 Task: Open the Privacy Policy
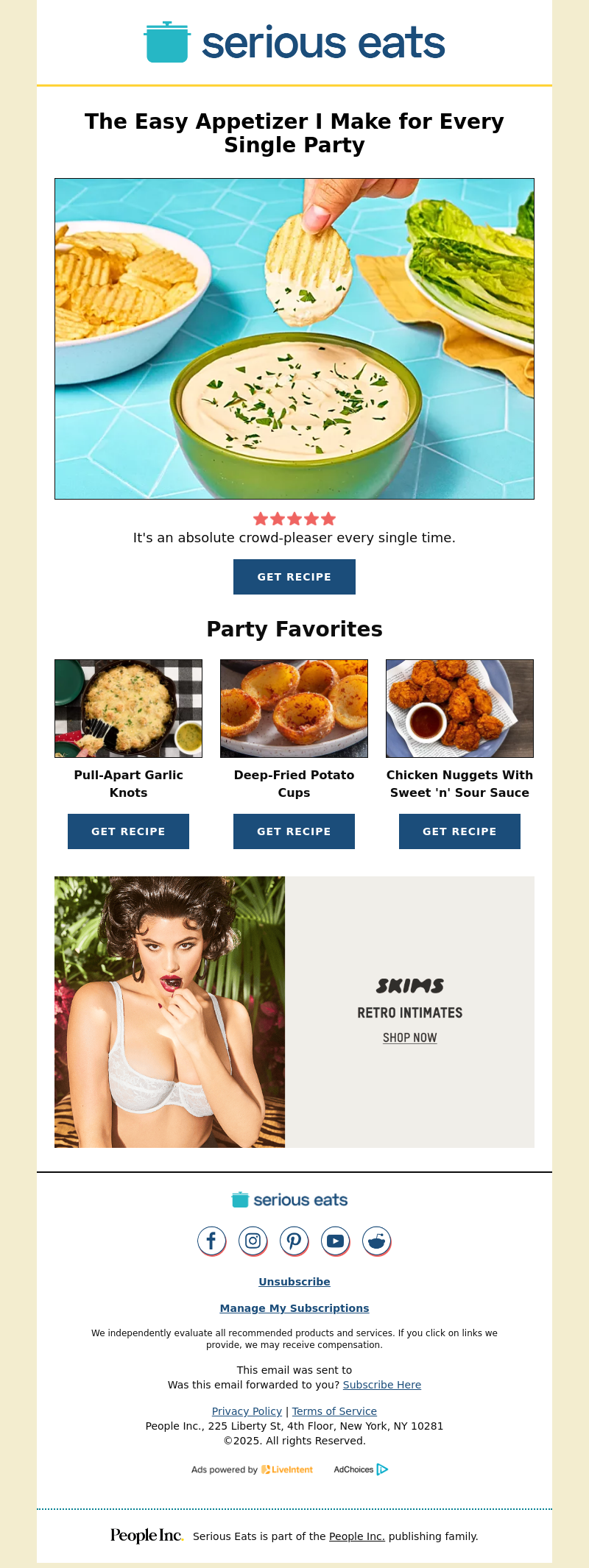pyautogui.click(x=247, y=1411)
